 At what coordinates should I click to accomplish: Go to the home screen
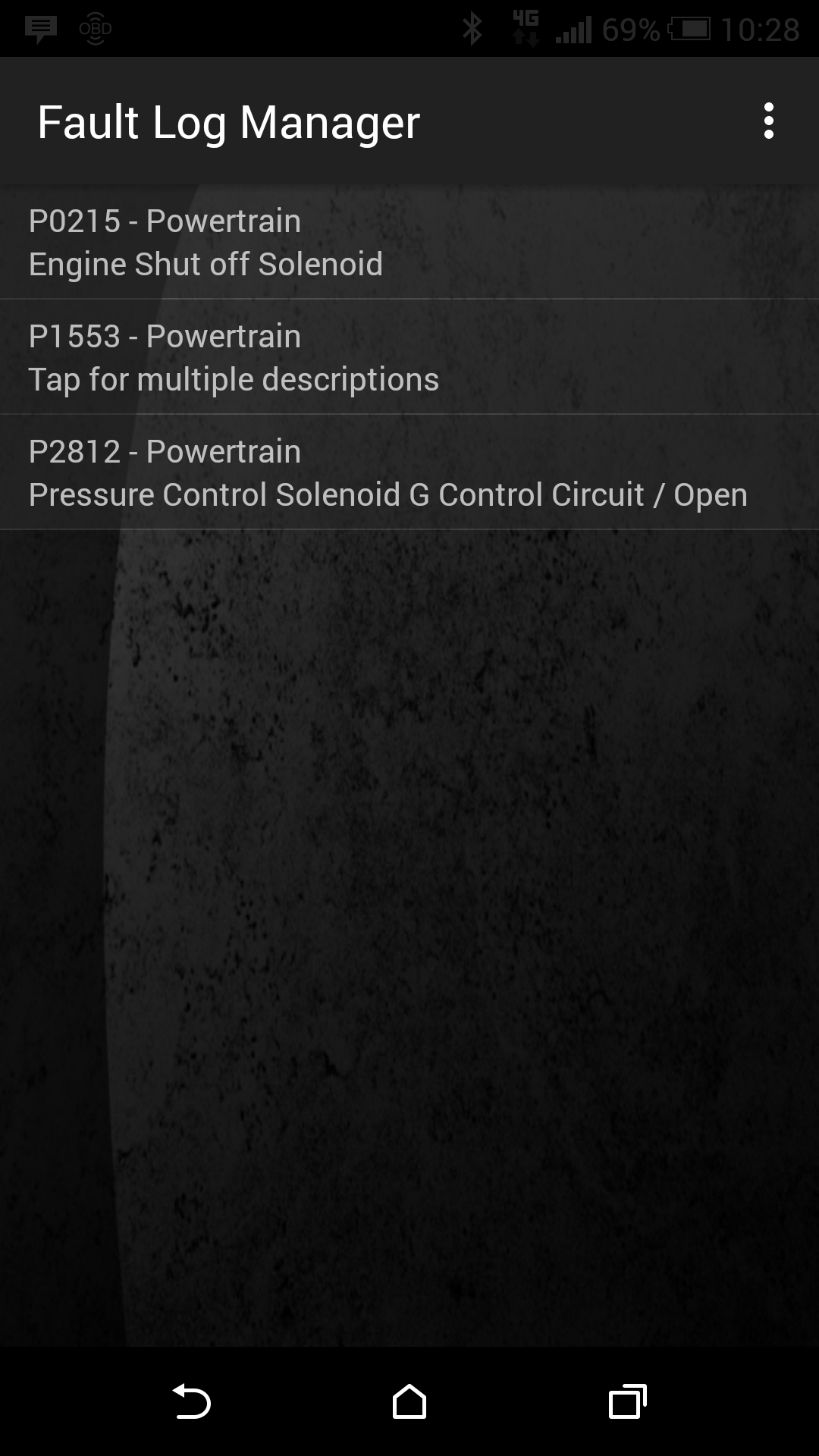click(409, 1401)
